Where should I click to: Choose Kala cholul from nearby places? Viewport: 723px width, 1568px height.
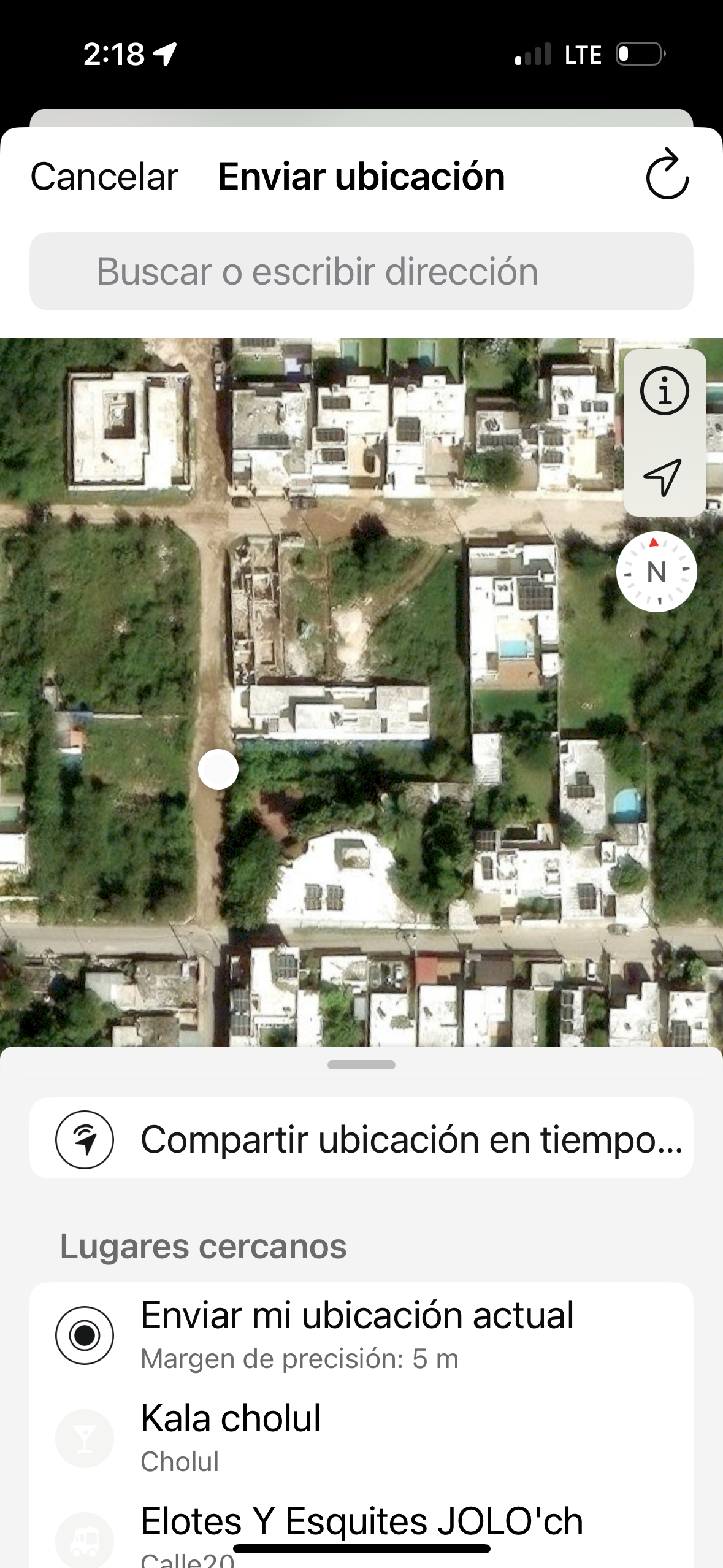(x=361, y=1437)
